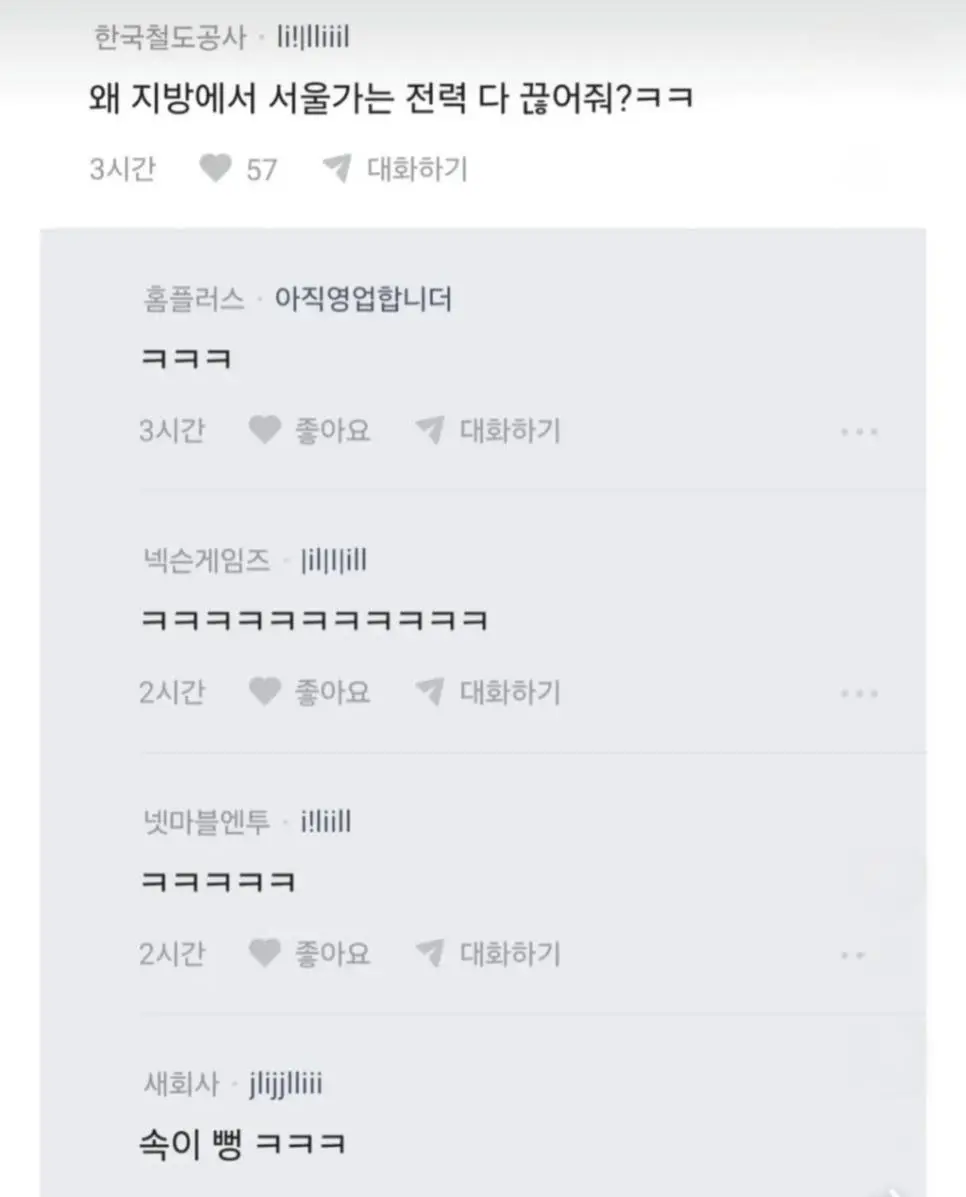This screenshot has height=1197, width=966.
Task: Start a chat from the 홈플러스 comment
Action: pyautogui.click(x=488, y=431)
